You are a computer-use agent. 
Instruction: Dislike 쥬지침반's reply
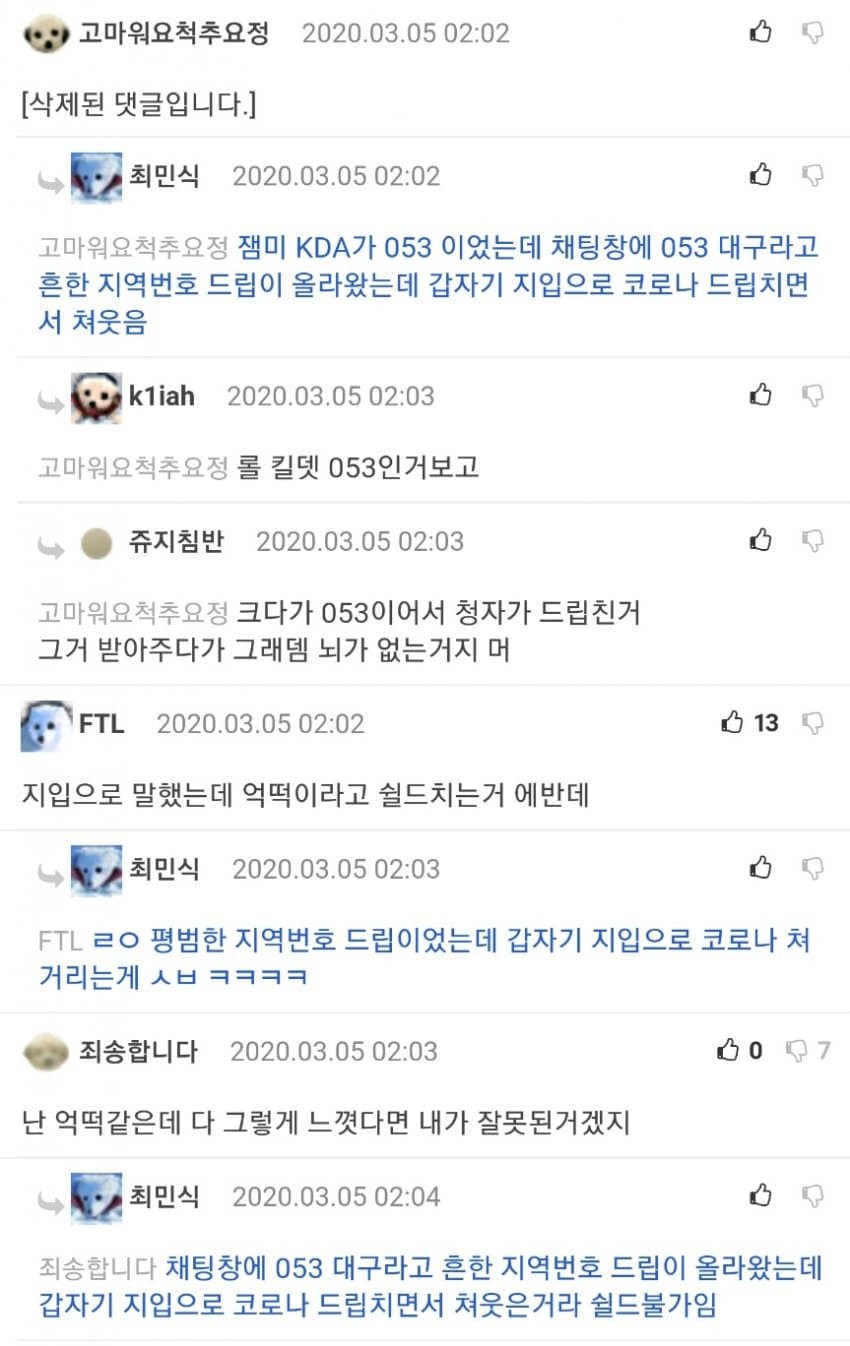coord(813,541)
